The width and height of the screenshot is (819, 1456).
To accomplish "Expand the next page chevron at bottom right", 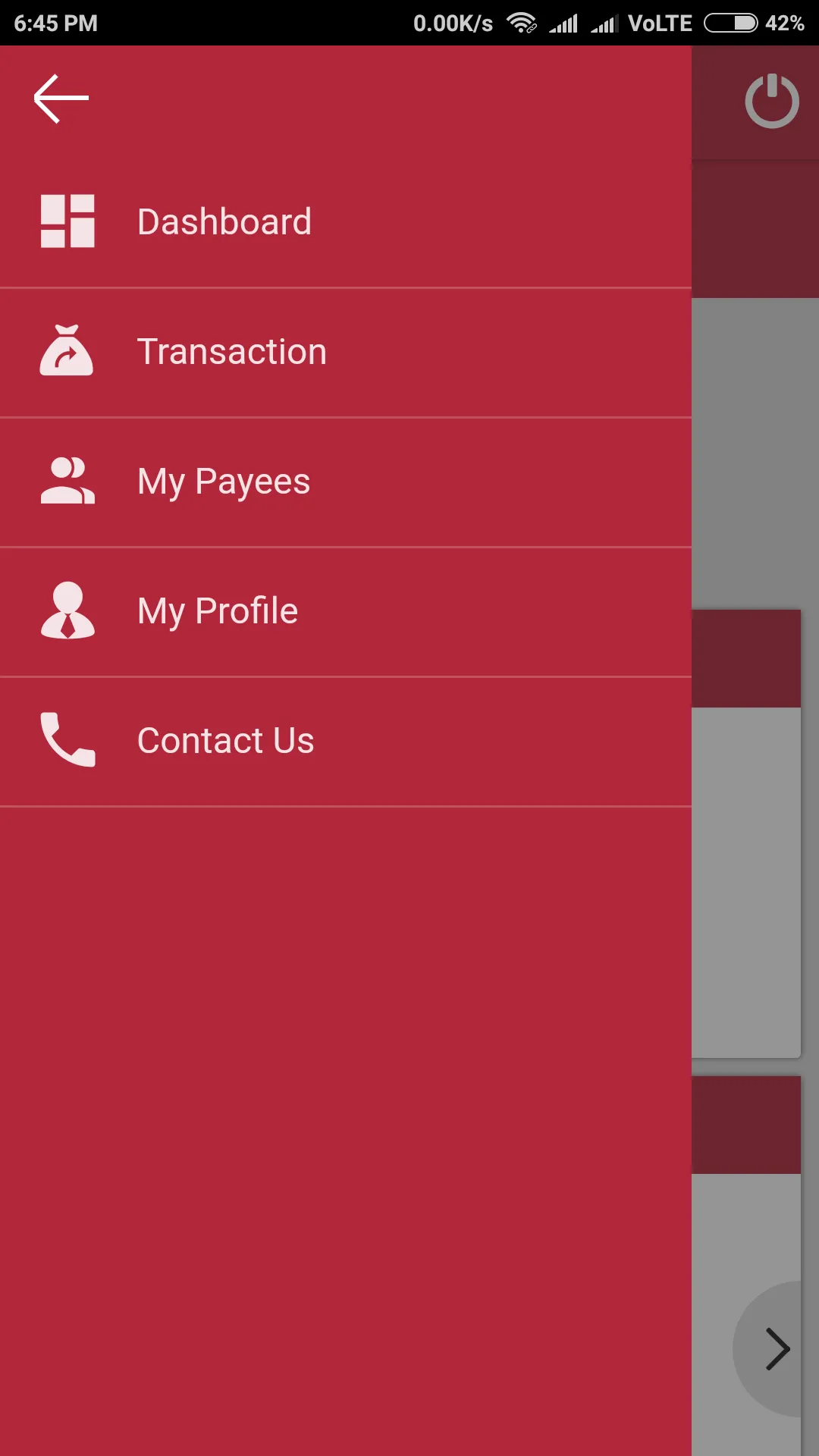I will point(780,1348).
